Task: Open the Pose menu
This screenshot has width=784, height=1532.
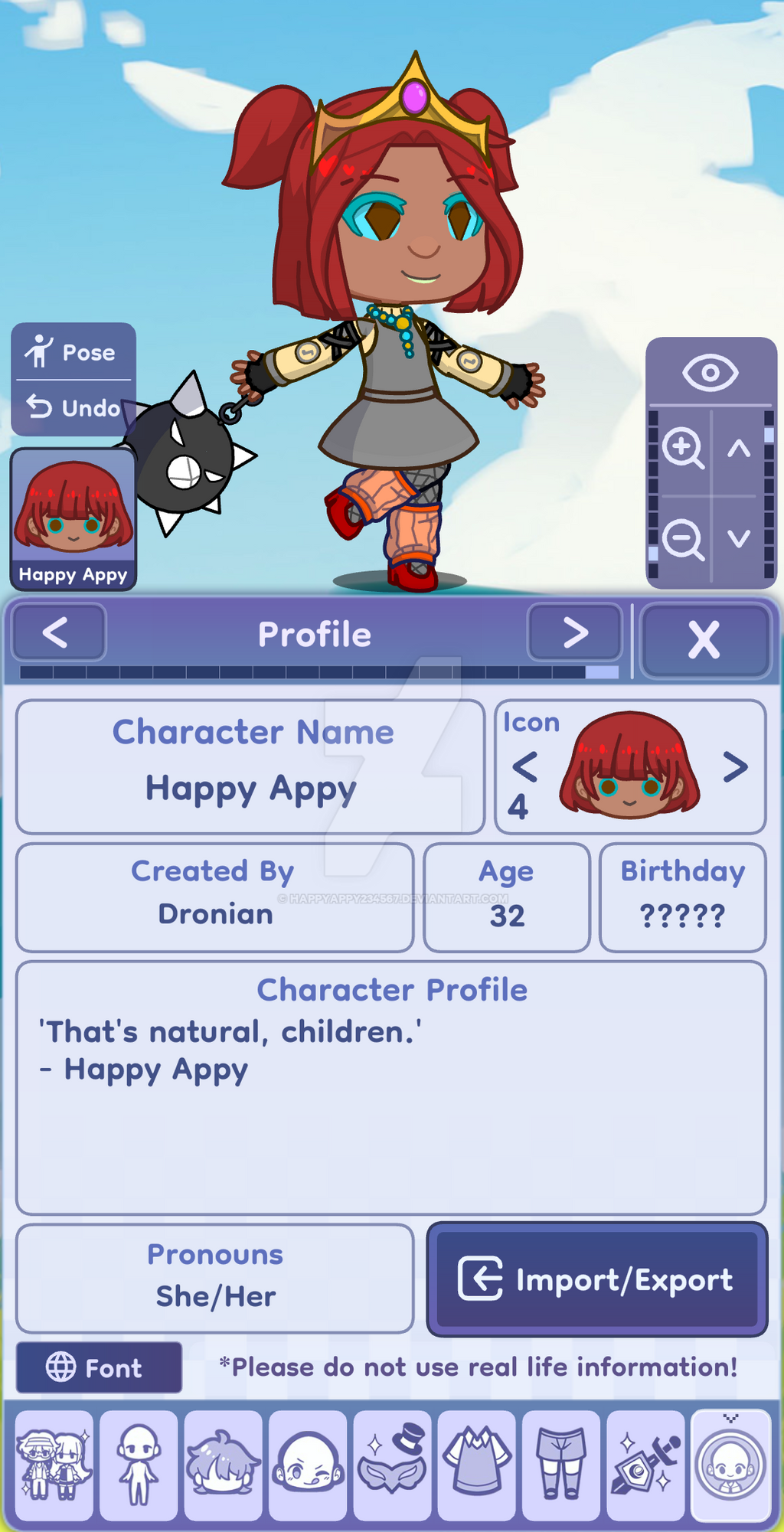Action: point(73,352)
